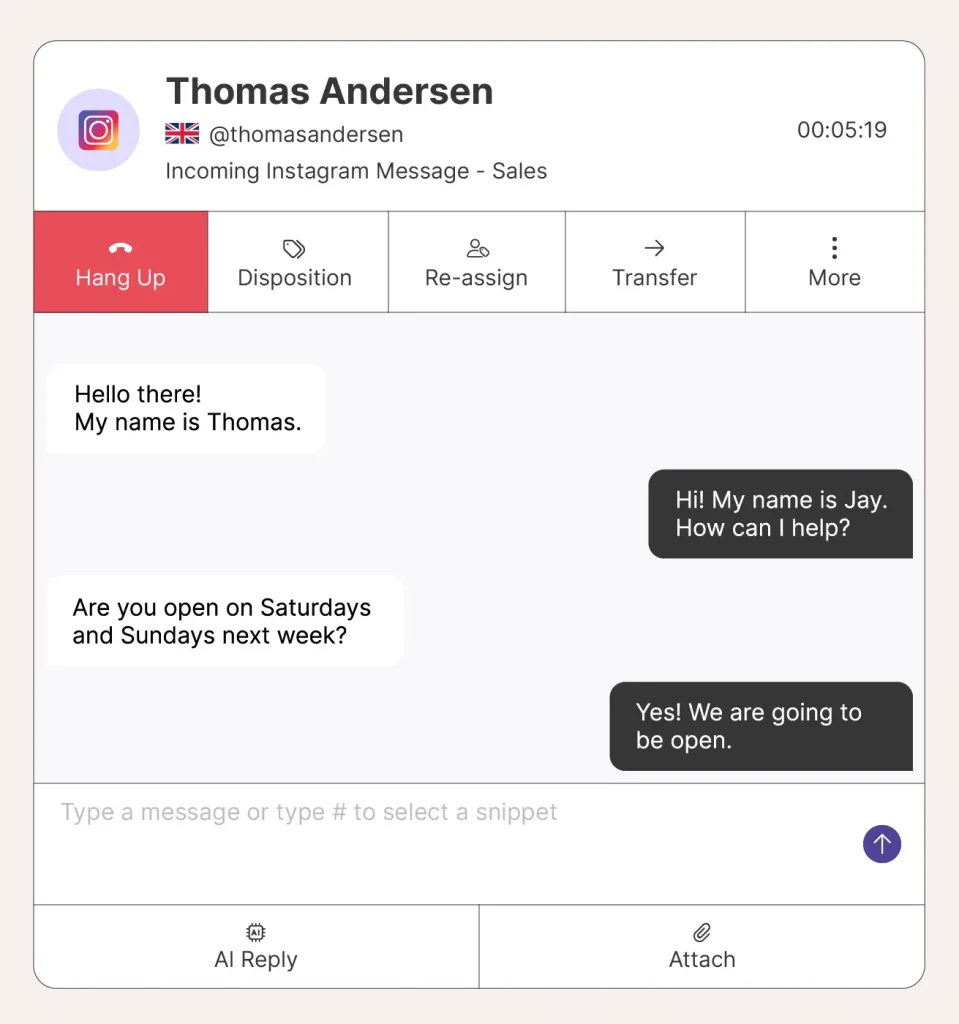This screenshot has height=1024, width=959.
Task: Hang up the conversation
Action: click(x=121, y=263)
